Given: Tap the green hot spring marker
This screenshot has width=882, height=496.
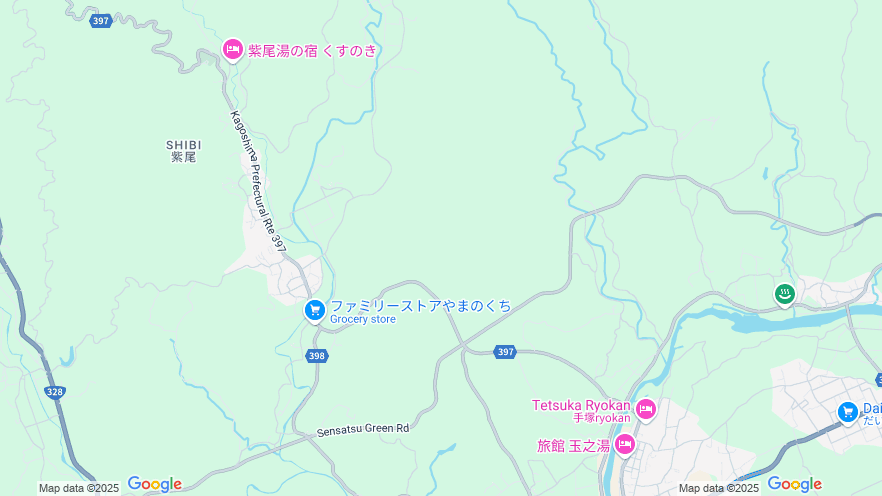Looking at the screenshot, I should coord(784,293).
